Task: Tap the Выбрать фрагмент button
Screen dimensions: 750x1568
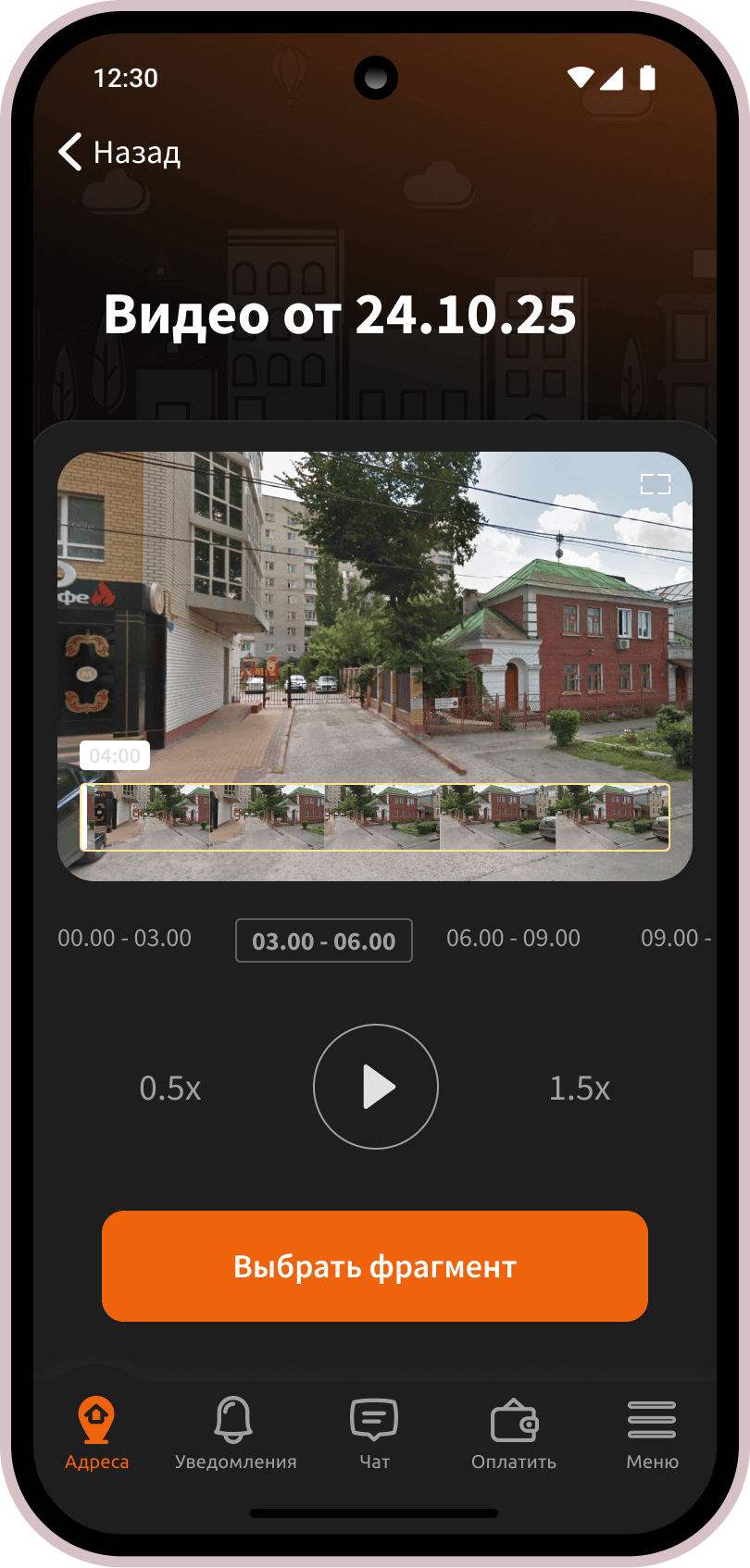Action: [x=375, y=1266]
